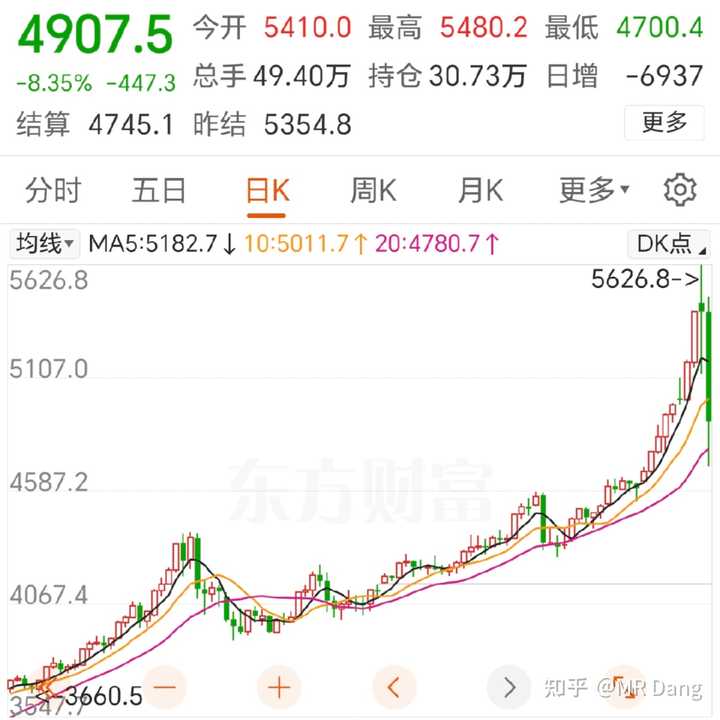
Task: Zoom out the K-line chart with minus
Action: [165, 687]
